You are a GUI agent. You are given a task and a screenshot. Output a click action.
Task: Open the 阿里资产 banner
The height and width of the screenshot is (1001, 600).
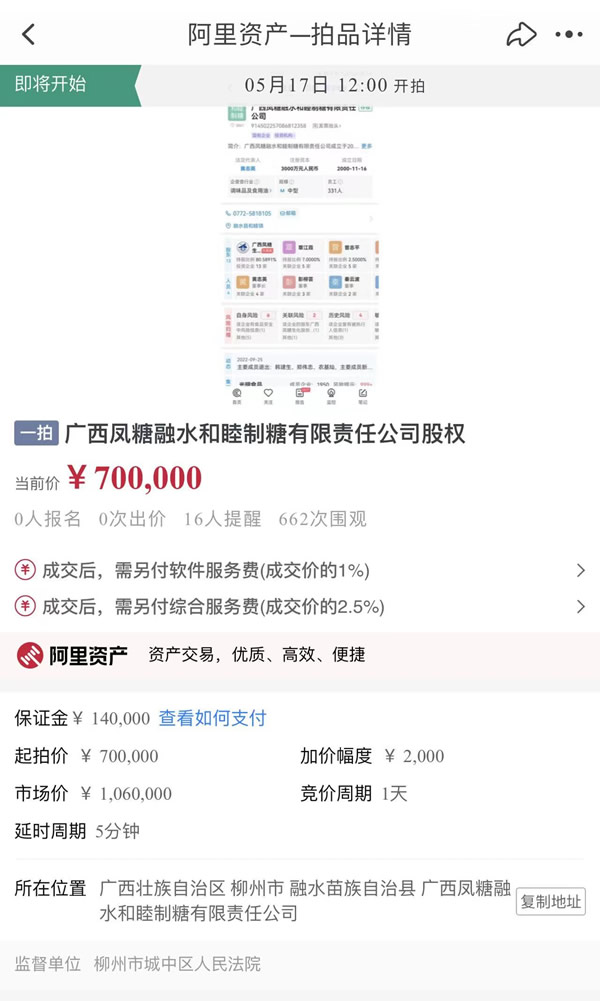tap(300, 655)
